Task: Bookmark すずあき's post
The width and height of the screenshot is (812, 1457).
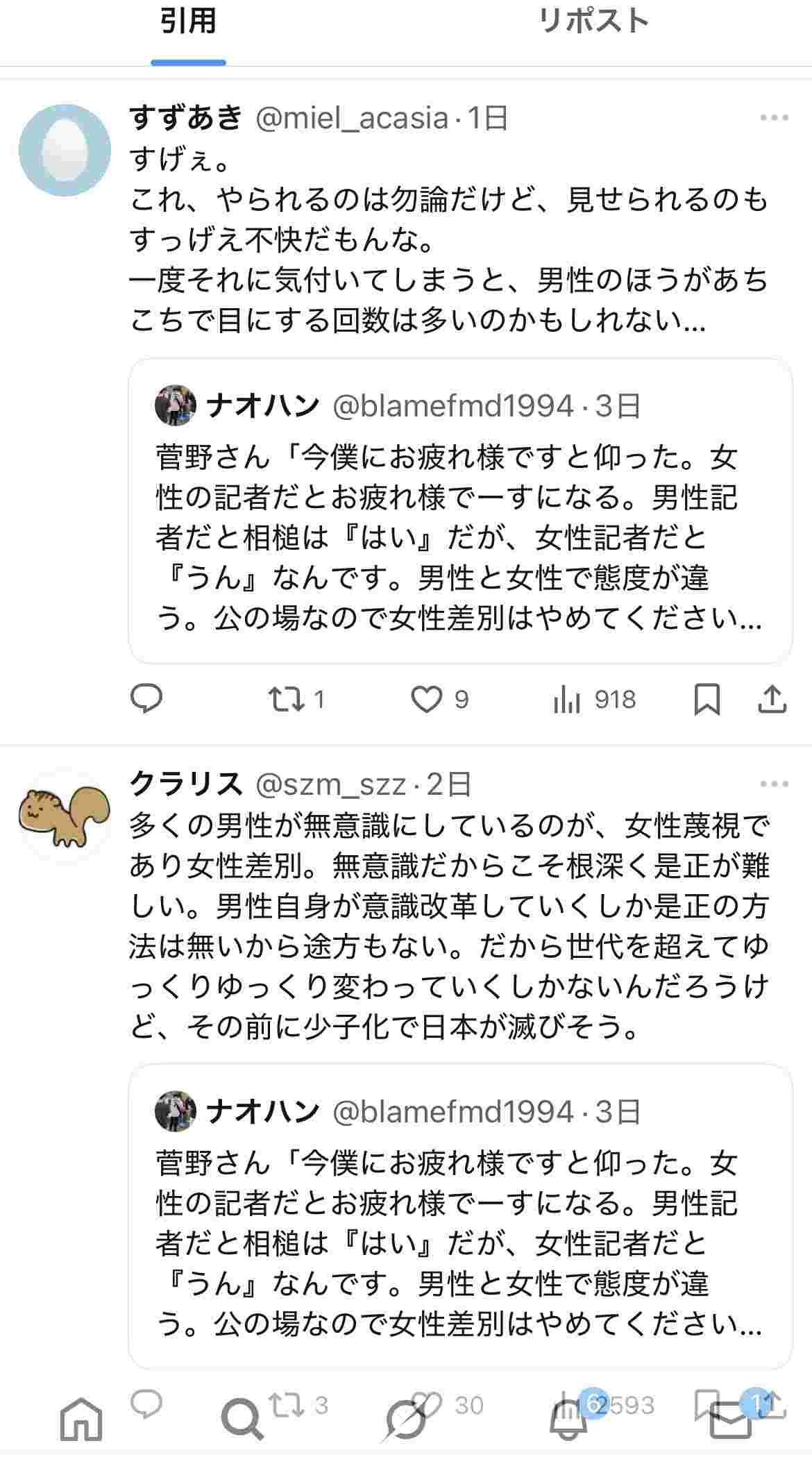Action: pos(707,699)
